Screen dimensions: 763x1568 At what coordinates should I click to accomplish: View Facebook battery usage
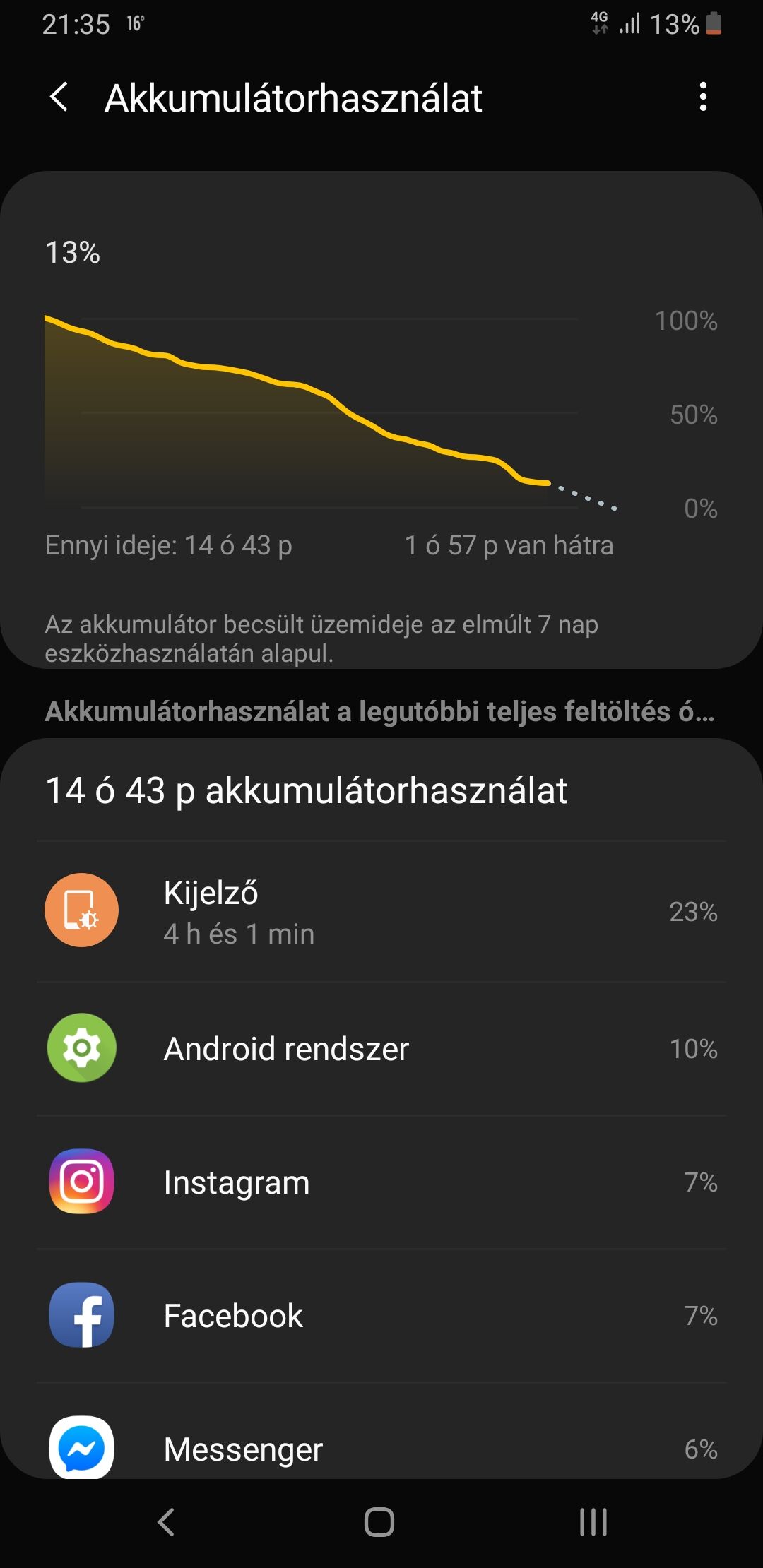[381, 1316]
